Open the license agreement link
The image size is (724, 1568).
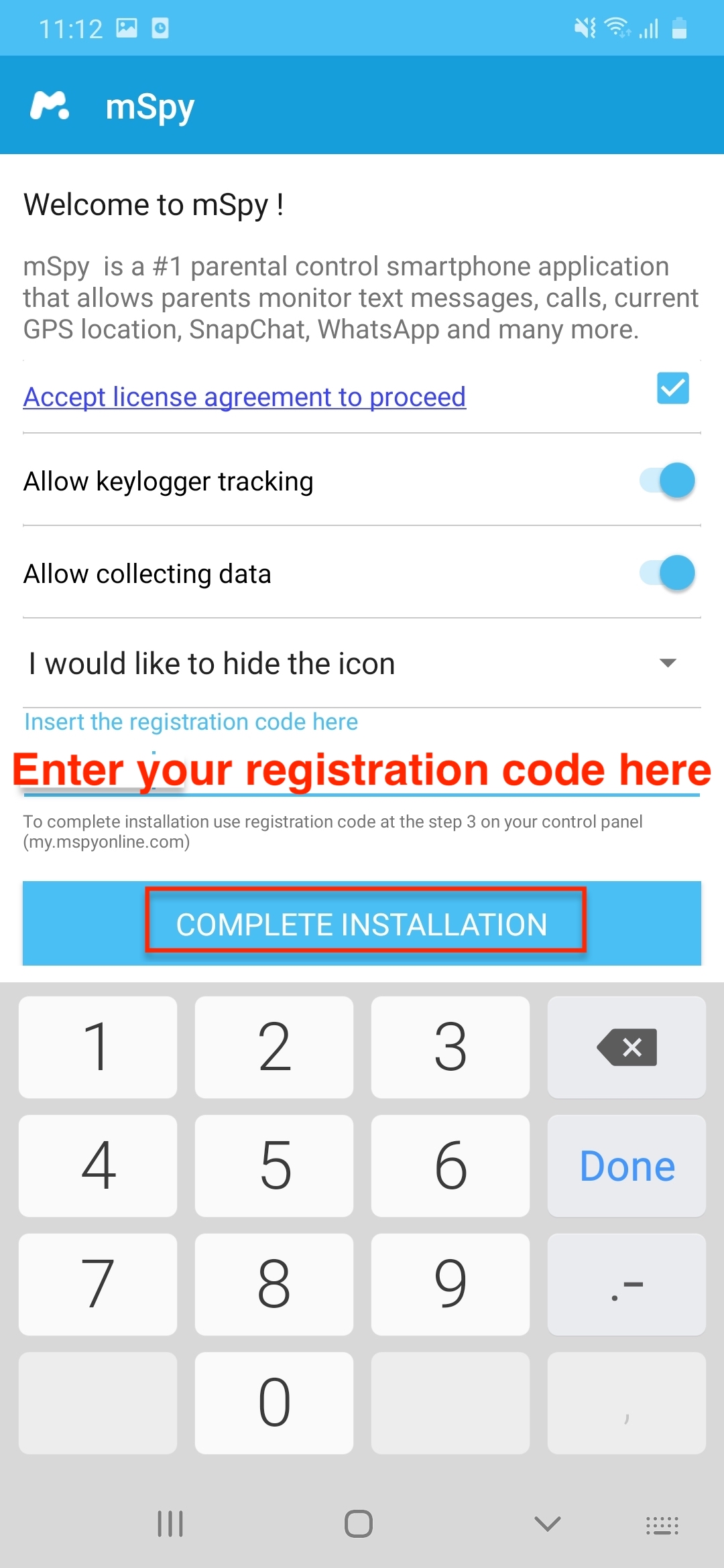245,397
